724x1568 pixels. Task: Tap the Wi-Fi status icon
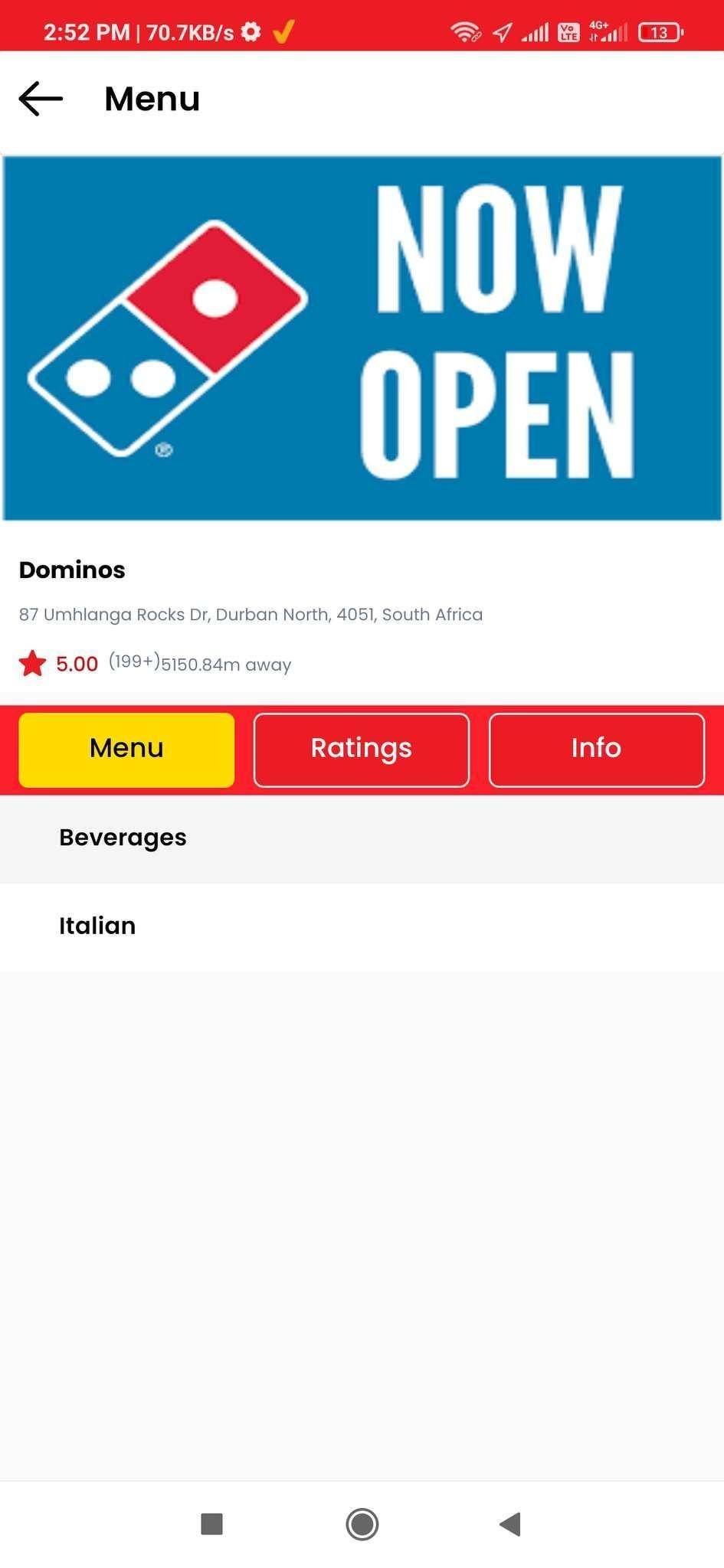pos(466,31)
